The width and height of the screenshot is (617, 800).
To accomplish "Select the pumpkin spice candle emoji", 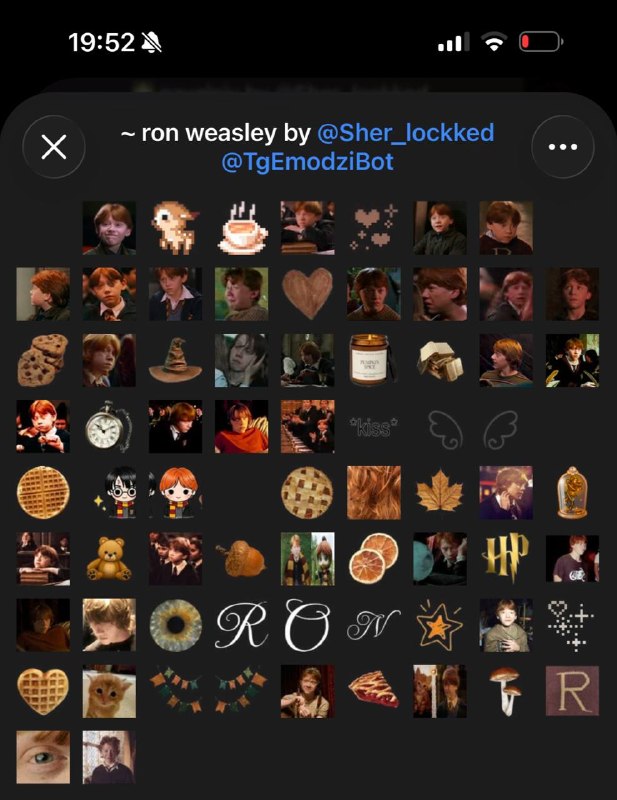I will (x=374, y=360).
